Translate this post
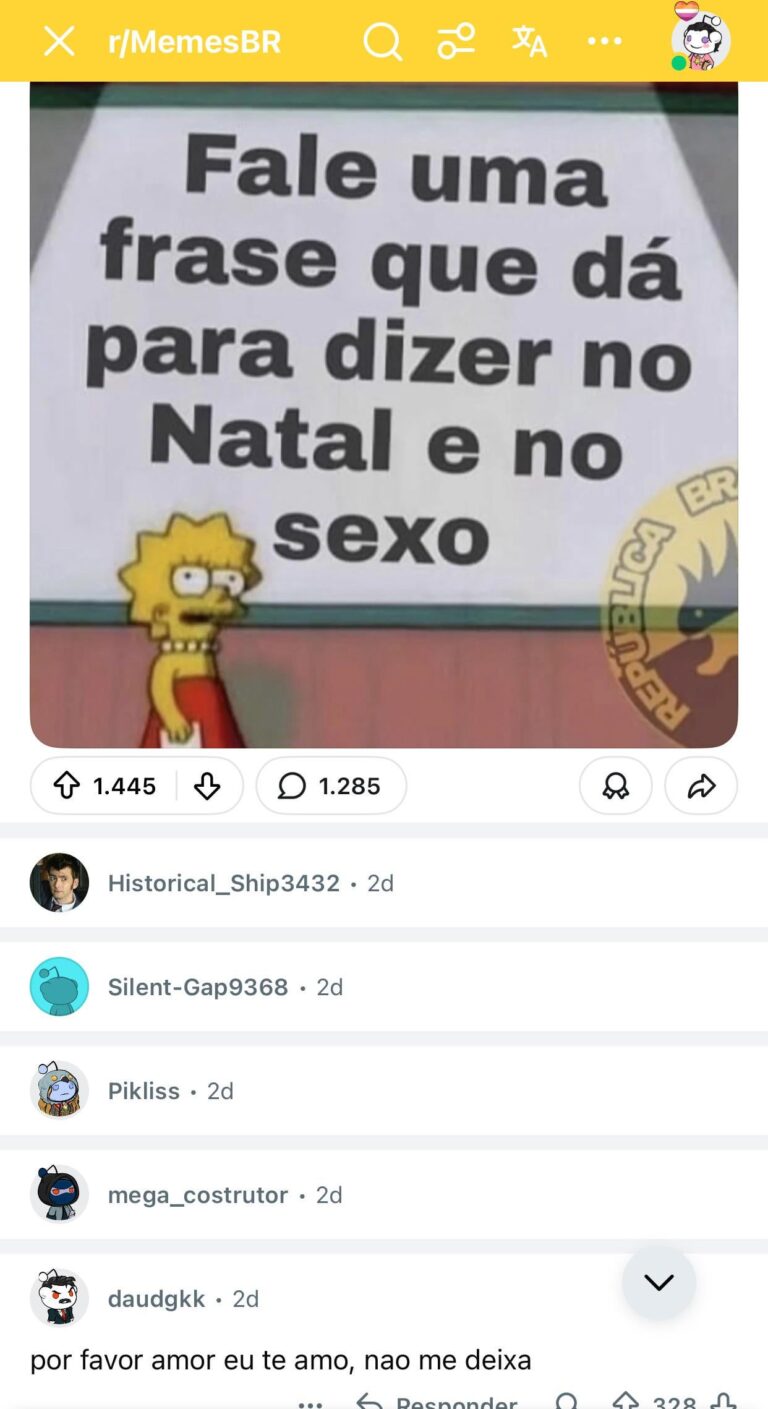 click(x=530, y=42)
